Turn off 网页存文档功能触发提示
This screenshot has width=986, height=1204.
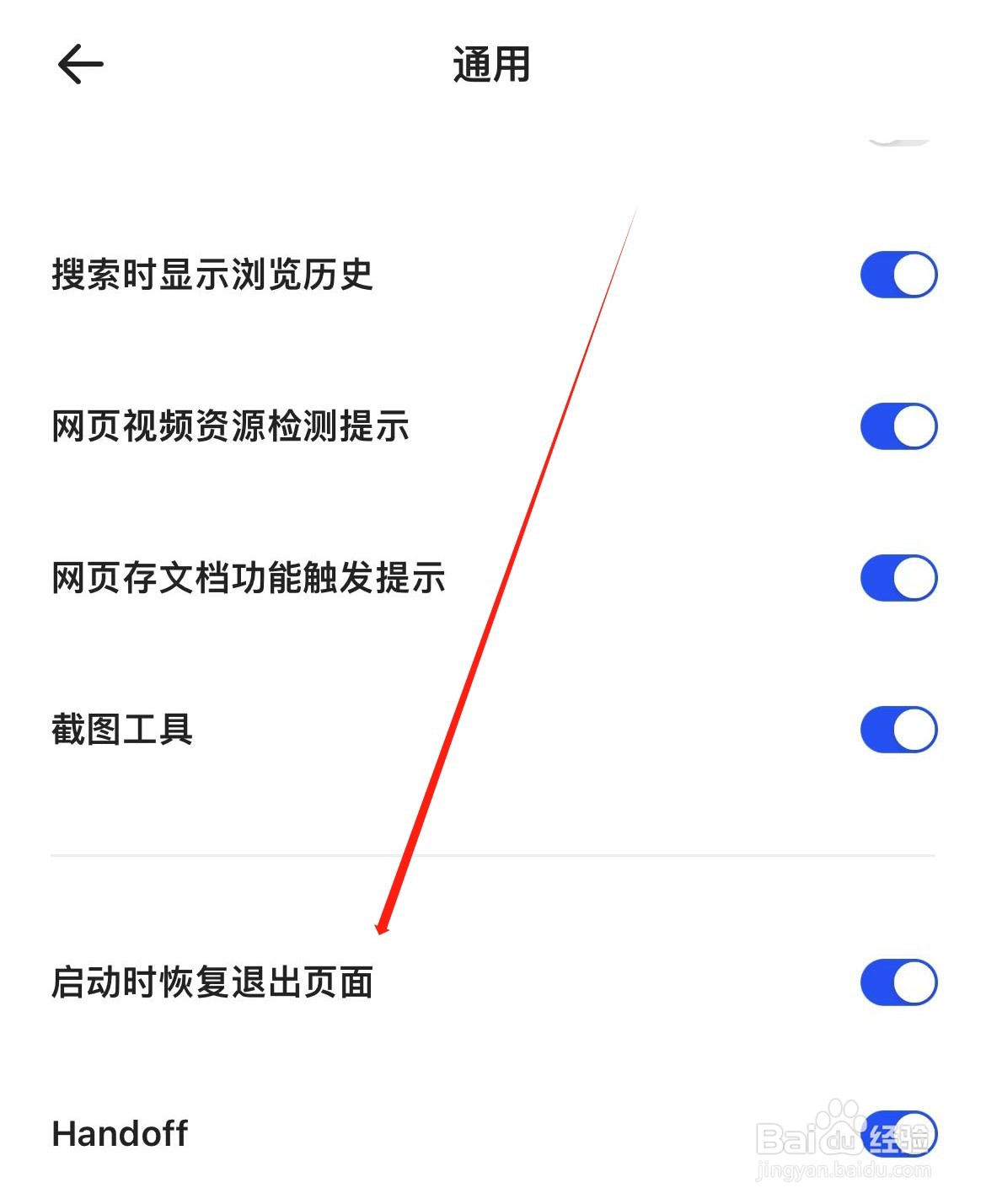click(x=896, y=579)
